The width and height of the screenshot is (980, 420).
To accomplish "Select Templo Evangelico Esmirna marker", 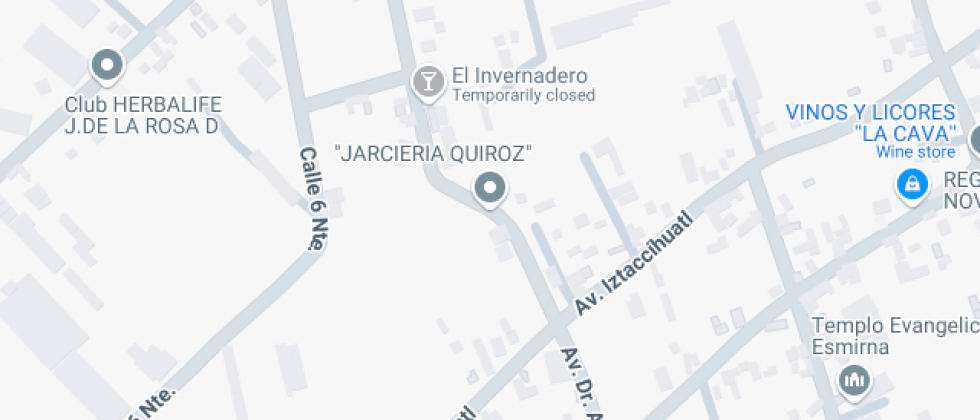I will 853,379.
